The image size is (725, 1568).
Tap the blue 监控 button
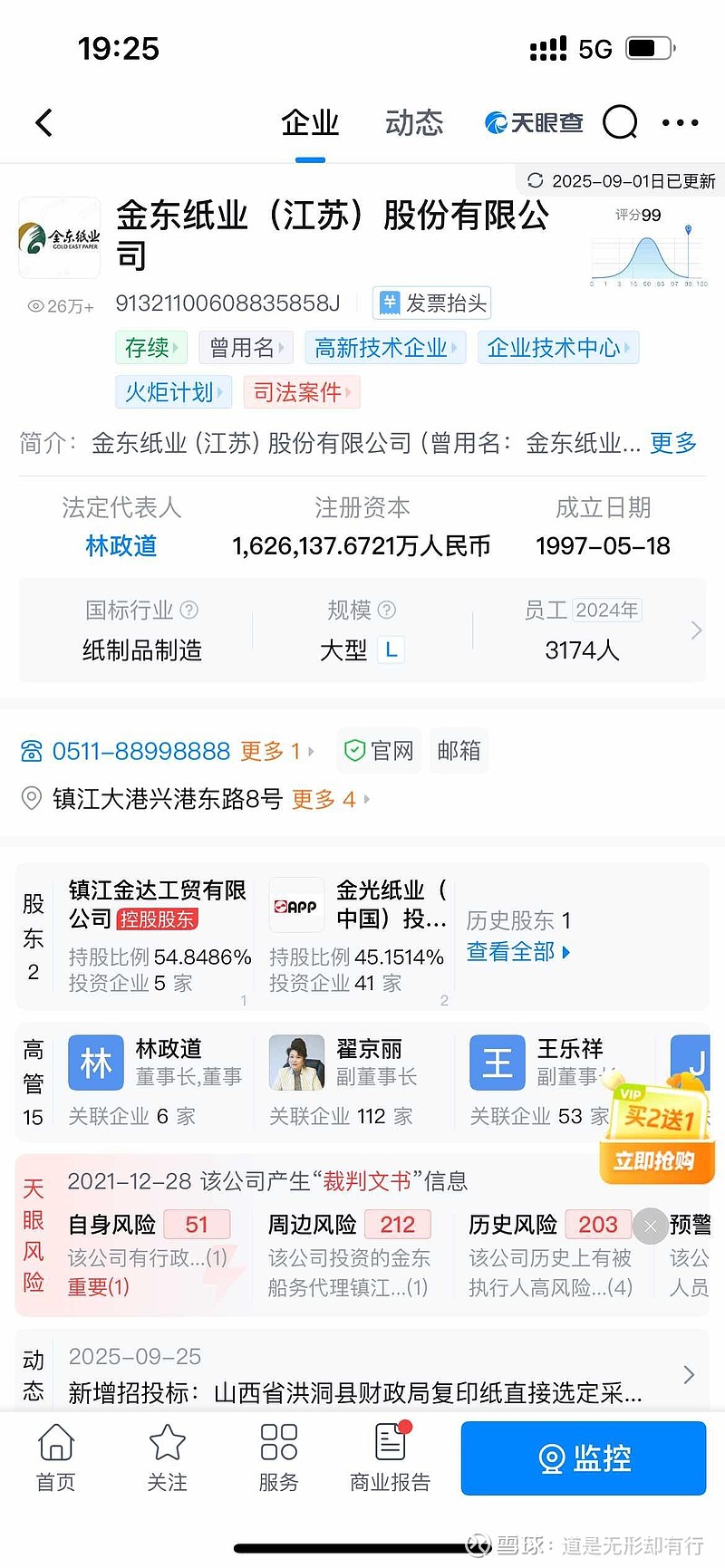coord(584,1458)
